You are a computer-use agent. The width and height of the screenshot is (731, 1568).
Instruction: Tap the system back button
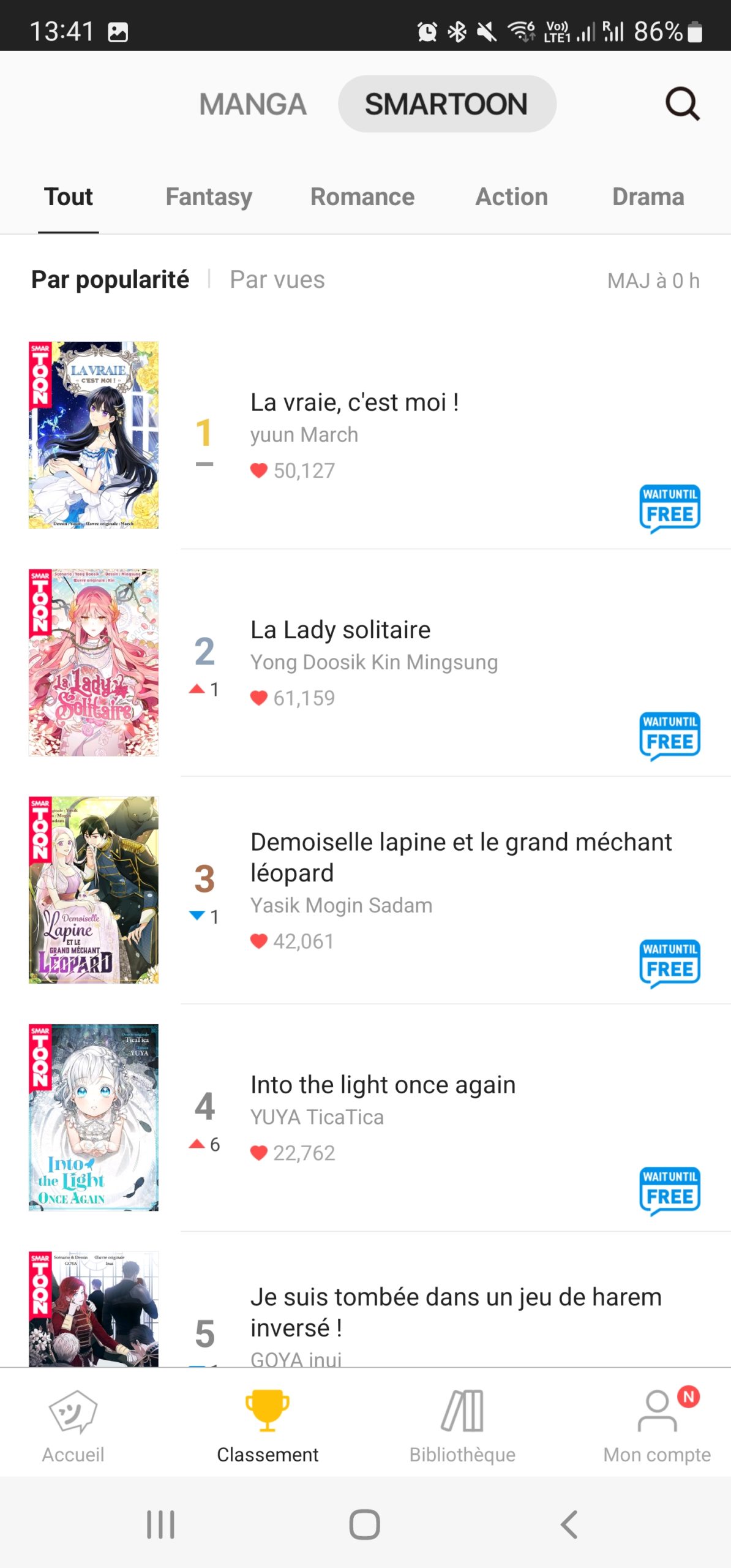coord(569,1525)
